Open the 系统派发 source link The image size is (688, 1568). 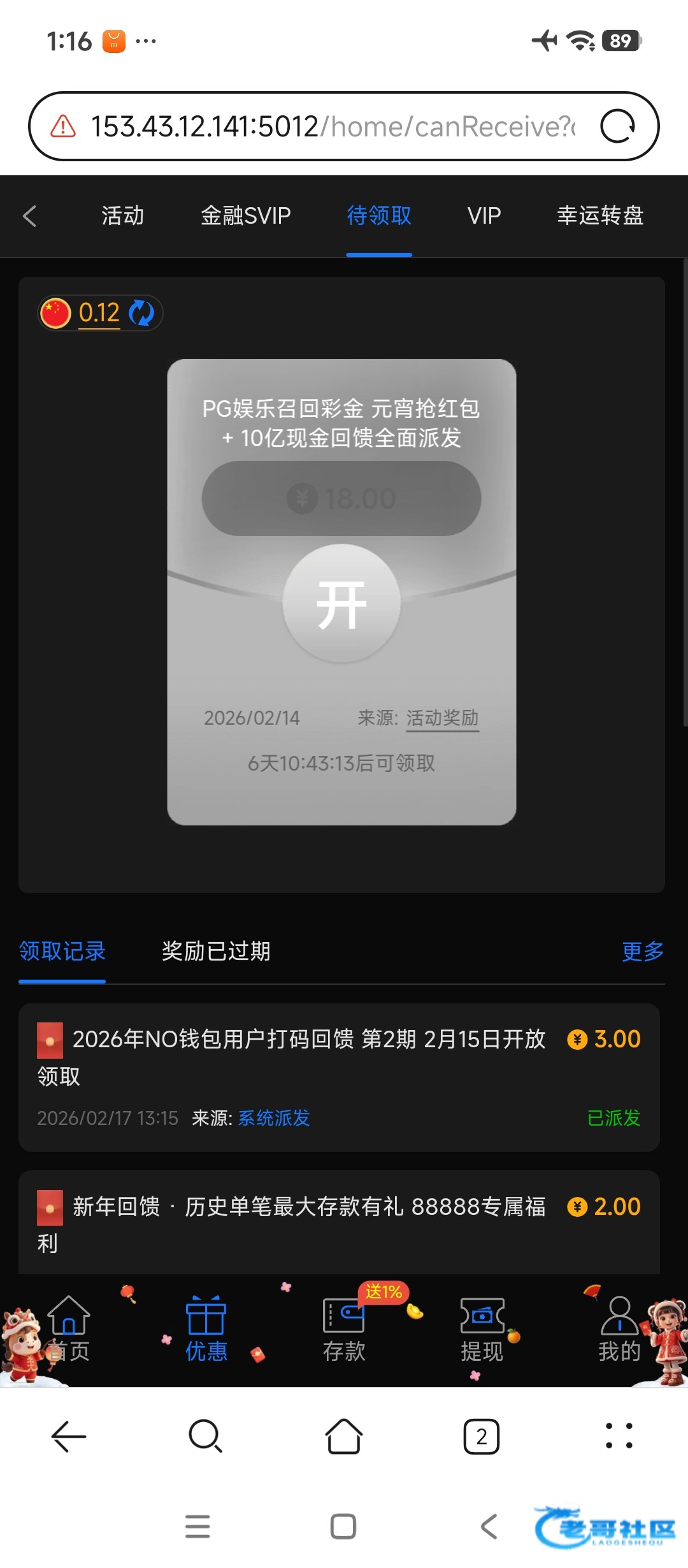pos(274,1118)
